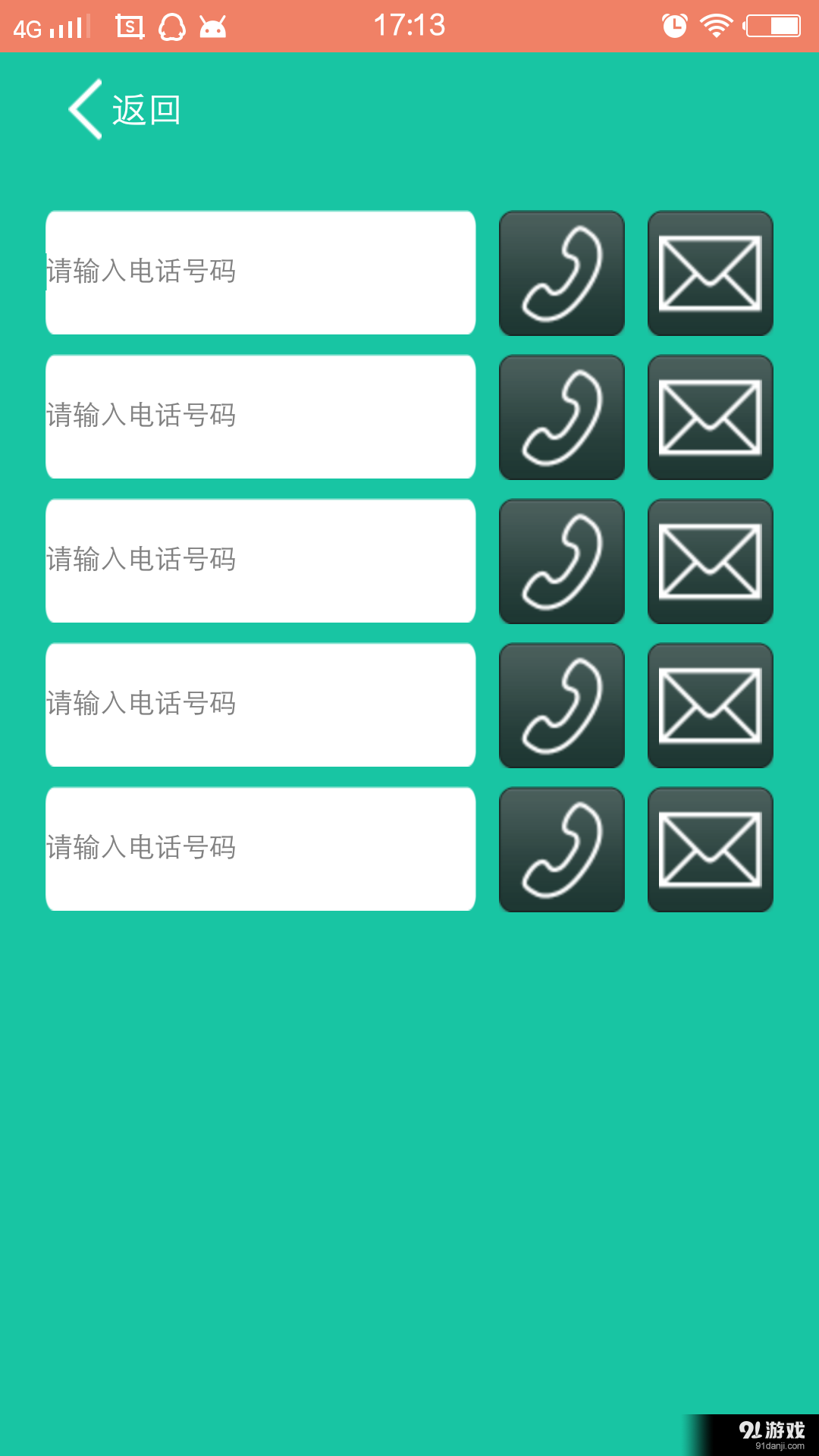Tap the envelope icon in the fourth row

[709, 705]
